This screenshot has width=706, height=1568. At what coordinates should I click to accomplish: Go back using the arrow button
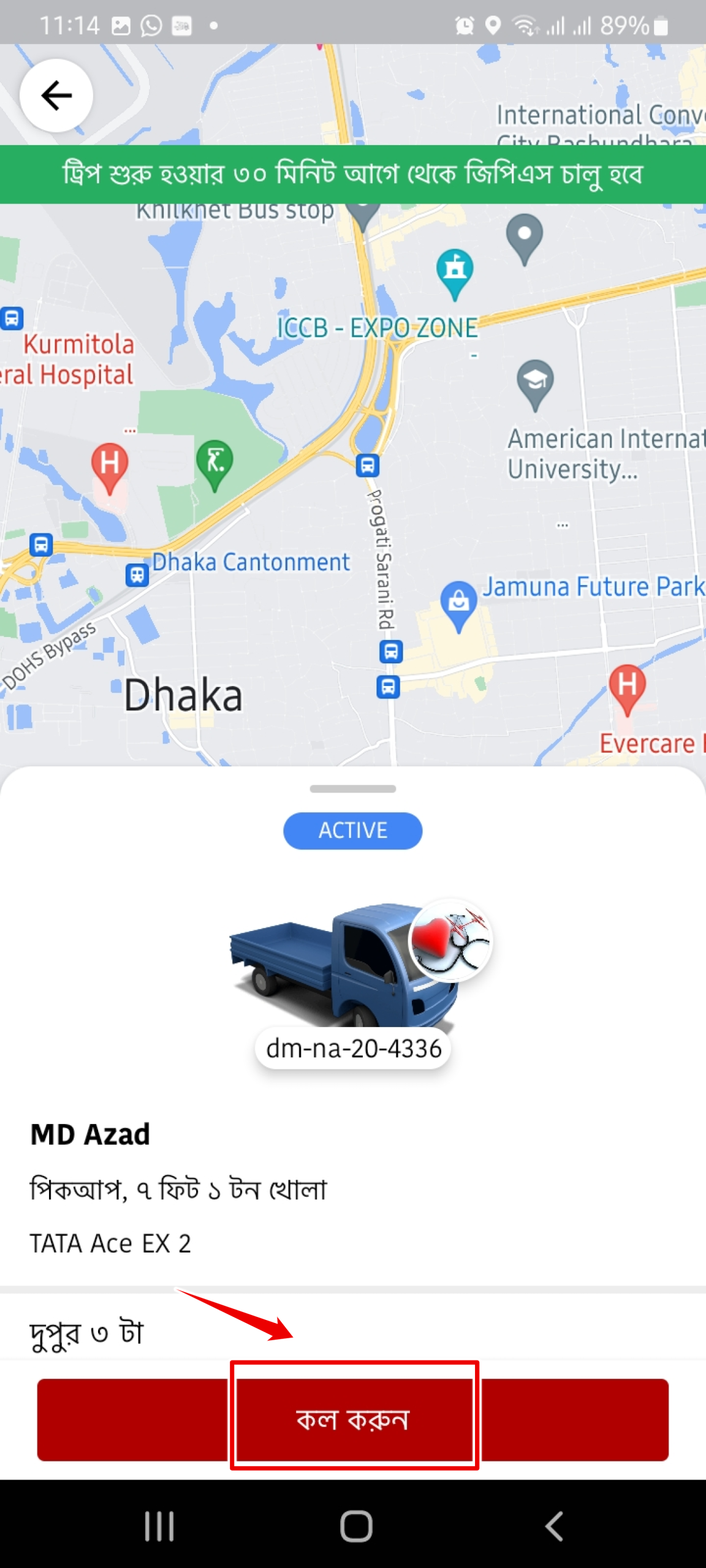[x=56, y=96]
